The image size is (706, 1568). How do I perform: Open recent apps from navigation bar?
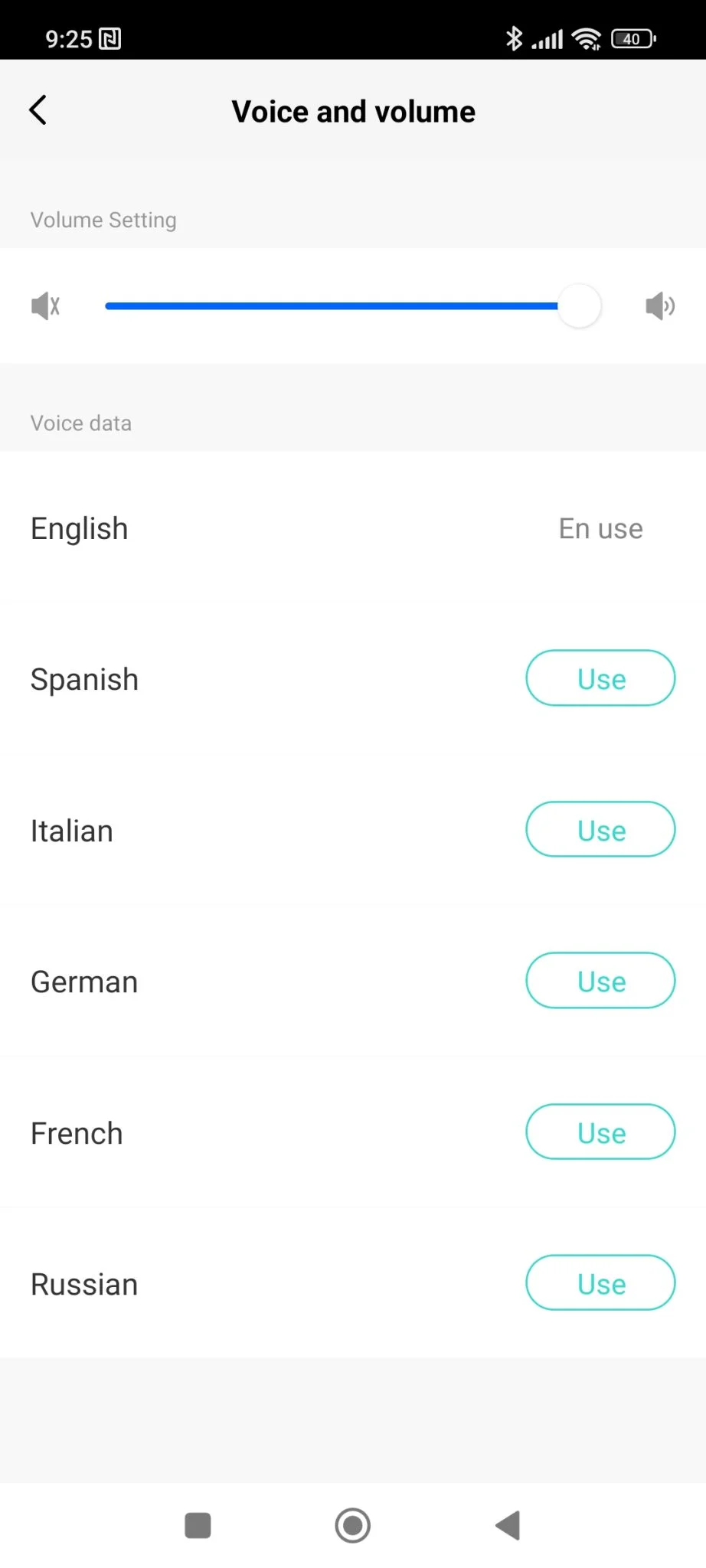(198, 1525)
